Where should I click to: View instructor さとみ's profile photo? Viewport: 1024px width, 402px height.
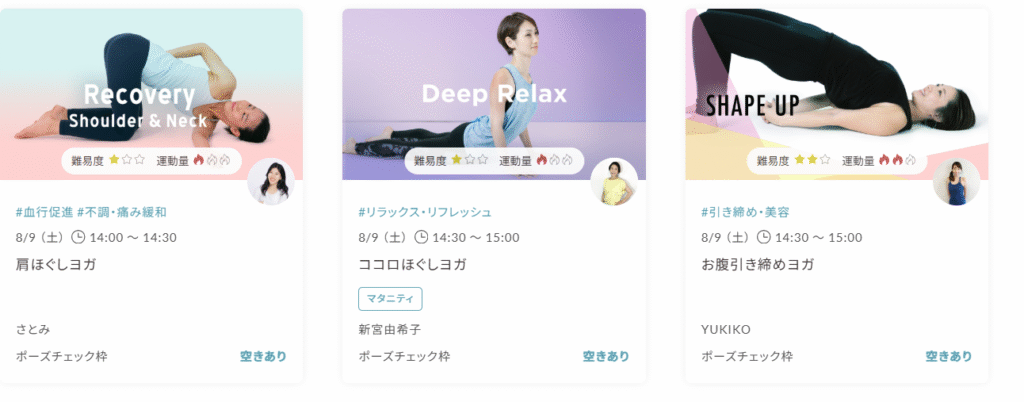pos(271,182)
